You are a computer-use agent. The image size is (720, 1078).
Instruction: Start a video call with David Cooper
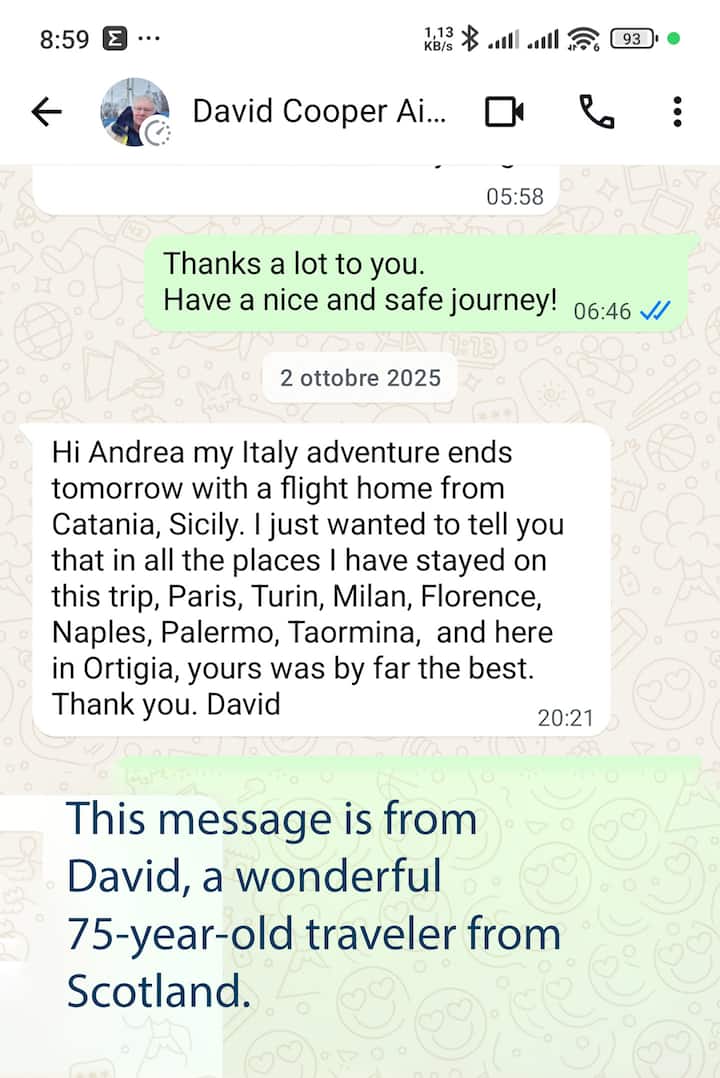[505, 112]
